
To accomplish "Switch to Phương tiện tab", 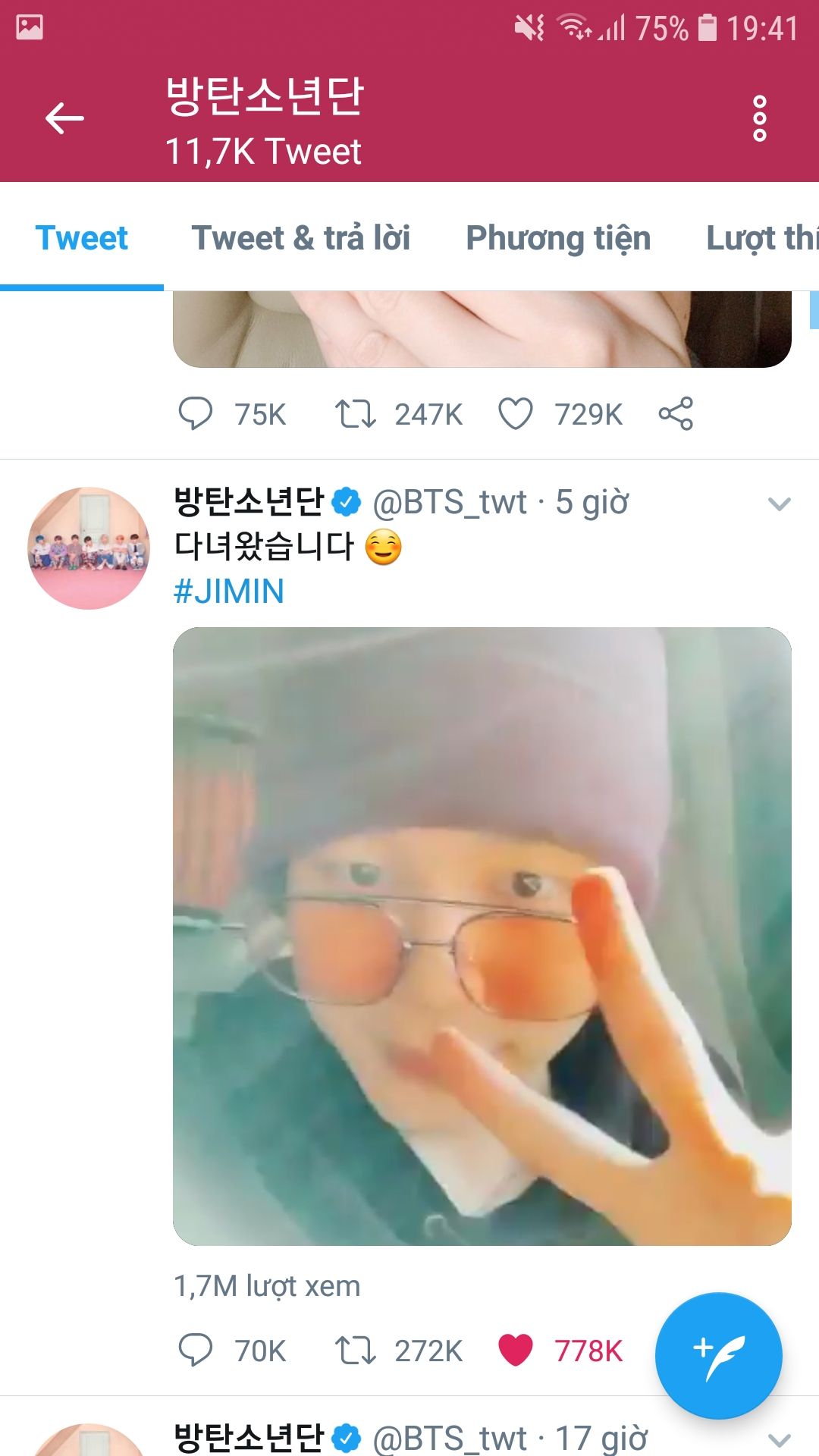I will (x=558, y=237).
